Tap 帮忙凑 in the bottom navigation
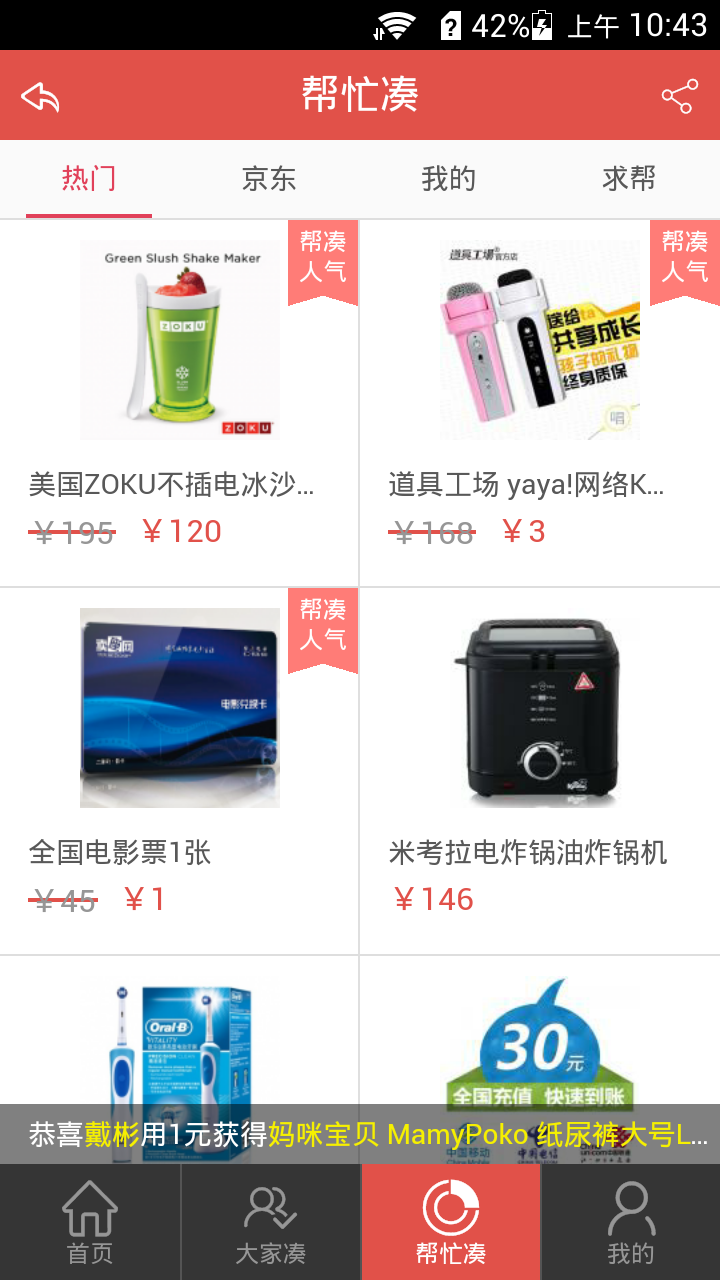The height and width of the screenshot is (1280, 720). pyautogui.click(x=451, y=1222)
